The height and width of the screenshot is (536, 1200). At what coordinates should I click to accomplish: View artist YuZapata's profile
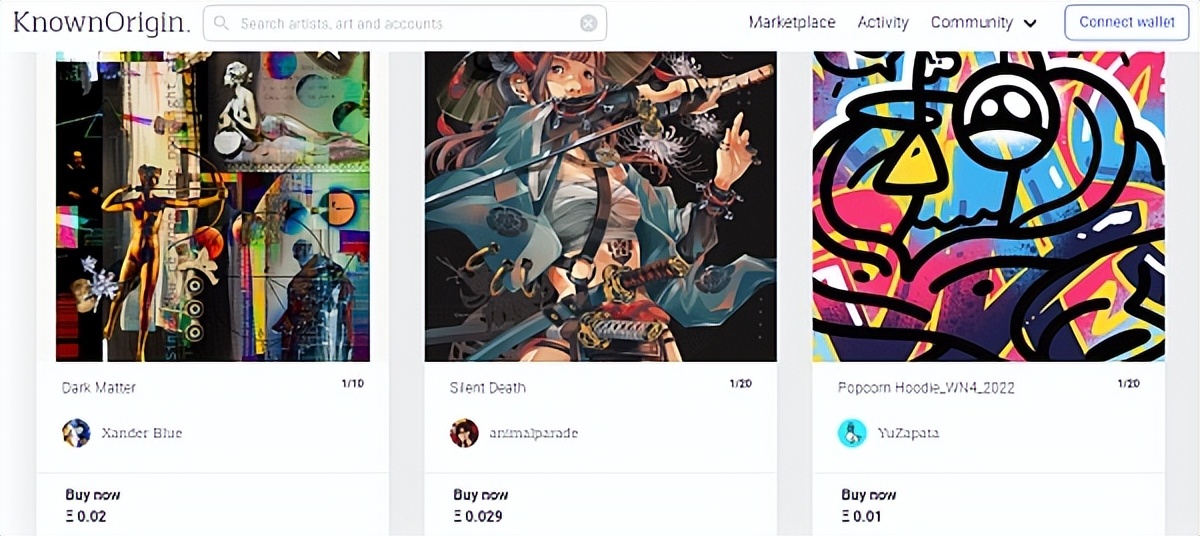tap(908, 433)
